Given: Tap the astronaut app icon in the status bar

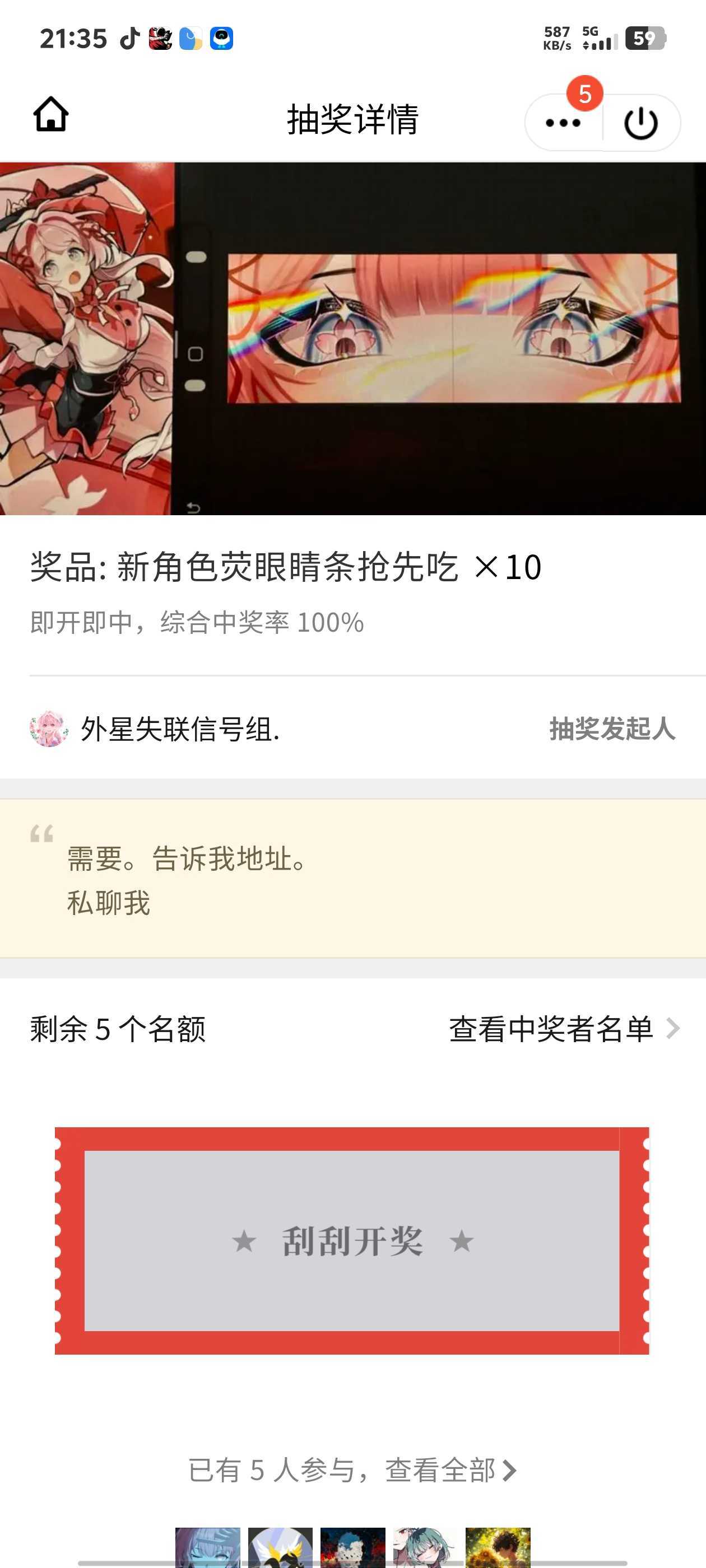Looking at the screenshot, I should point(160,38).
